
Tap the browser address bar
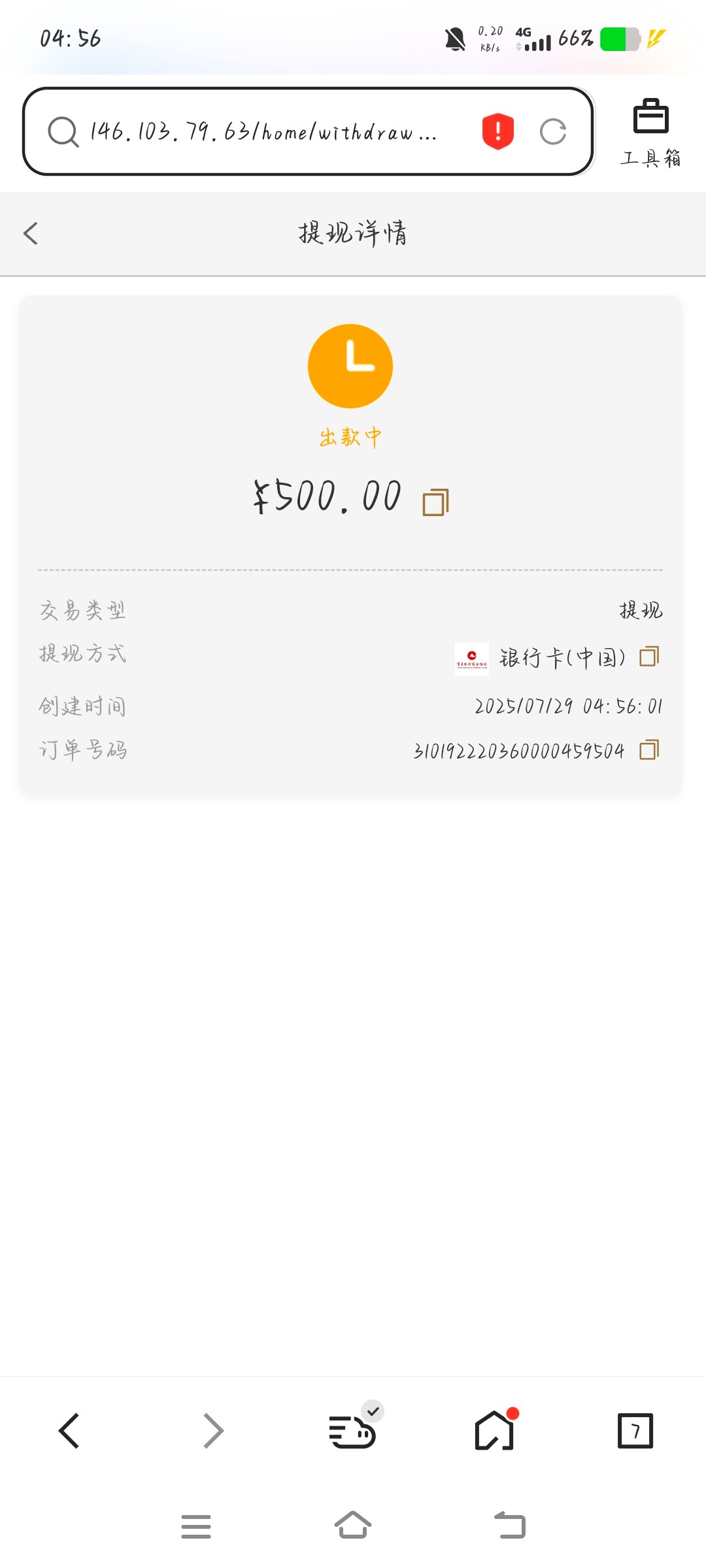pos(261,132)
